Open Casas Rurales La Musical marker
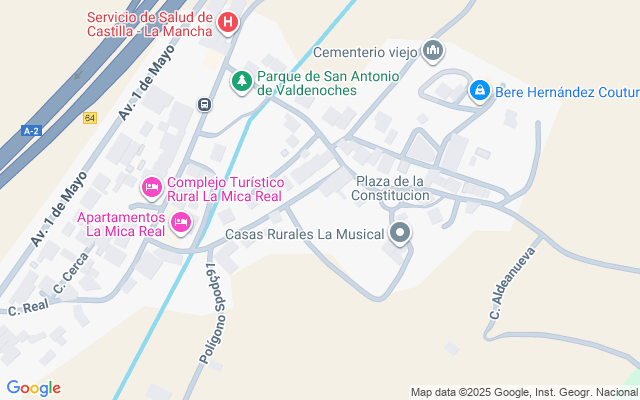Screen dimensions: 640x400 pos(400,233)
